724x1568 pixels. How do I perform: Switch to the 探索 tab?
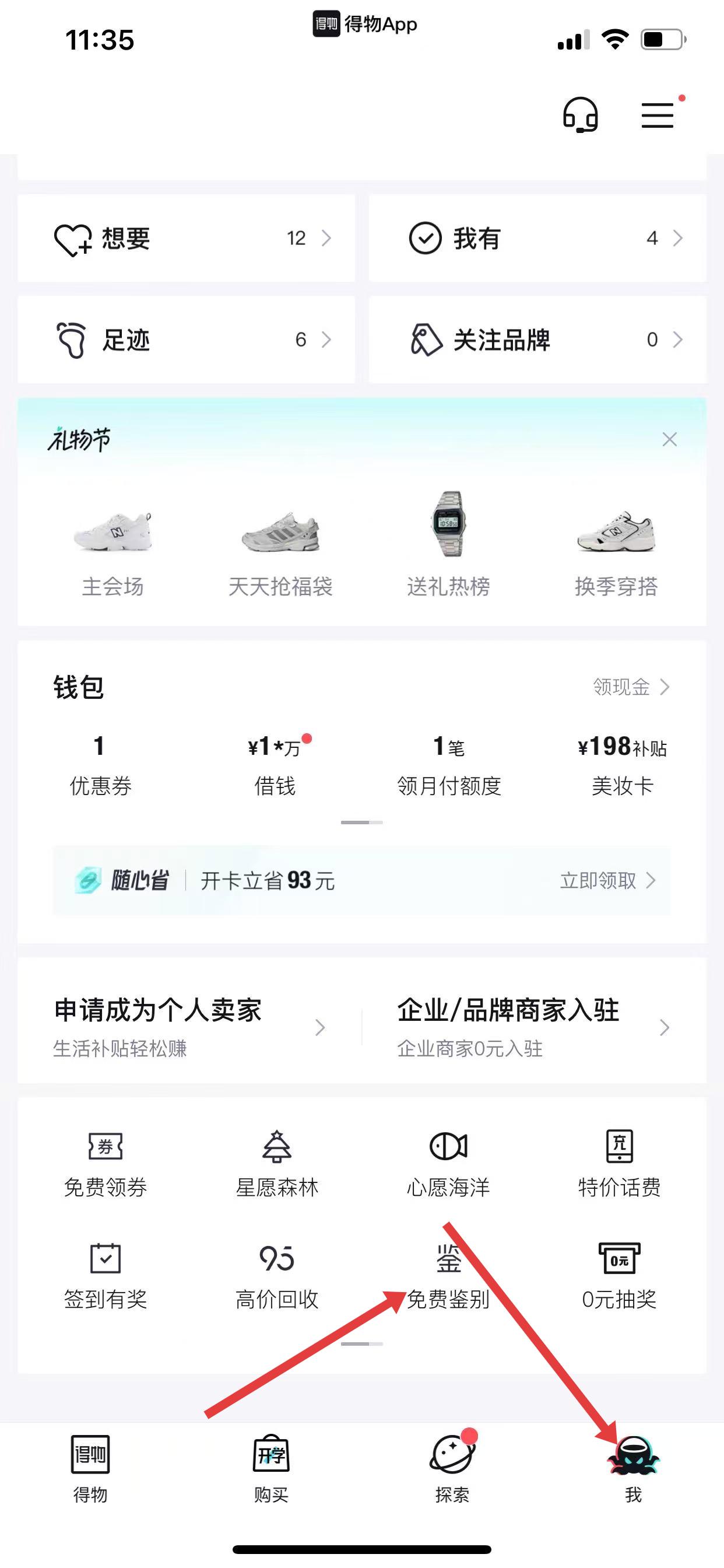[452, 1468]
